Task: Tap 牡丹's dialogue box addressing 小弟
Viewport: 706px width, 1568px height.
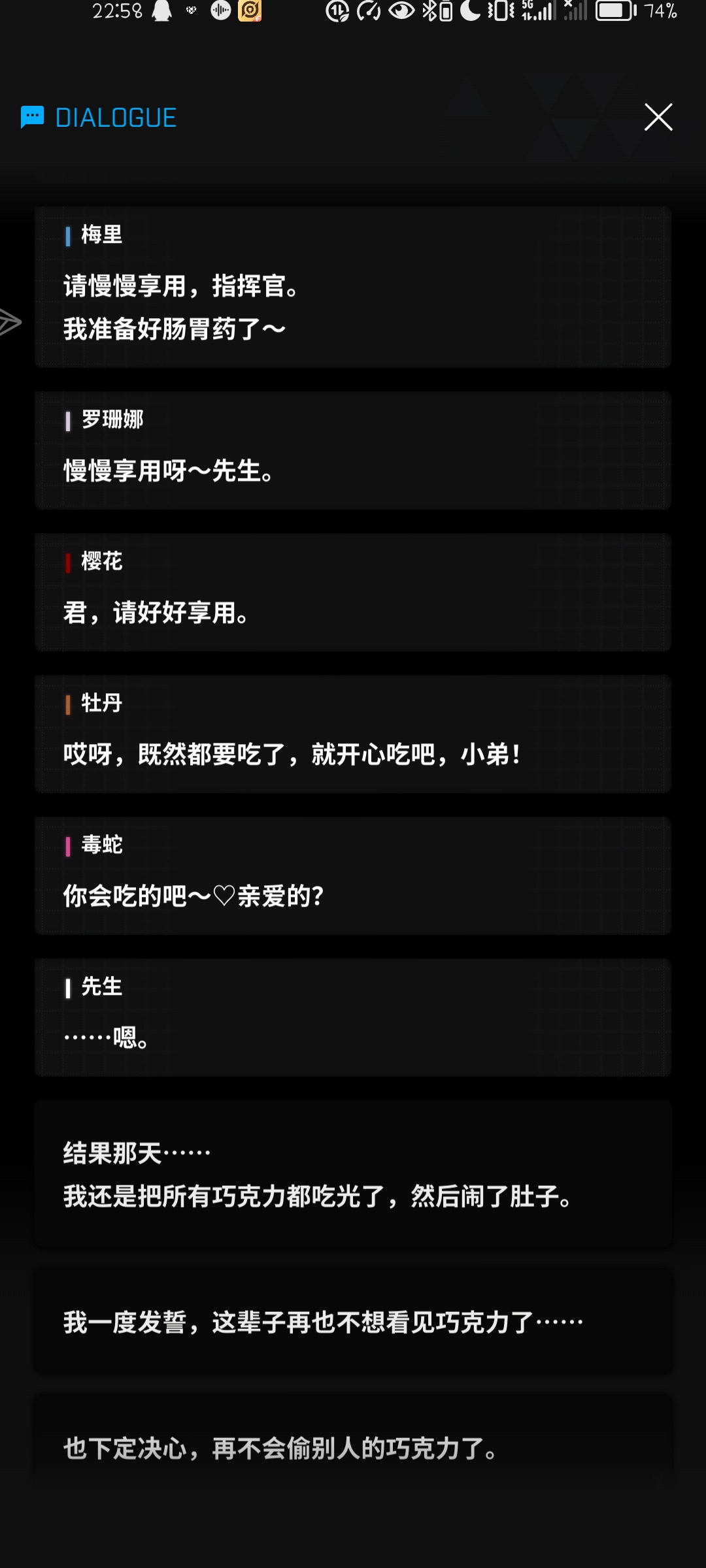Action: tap(353, 732)
